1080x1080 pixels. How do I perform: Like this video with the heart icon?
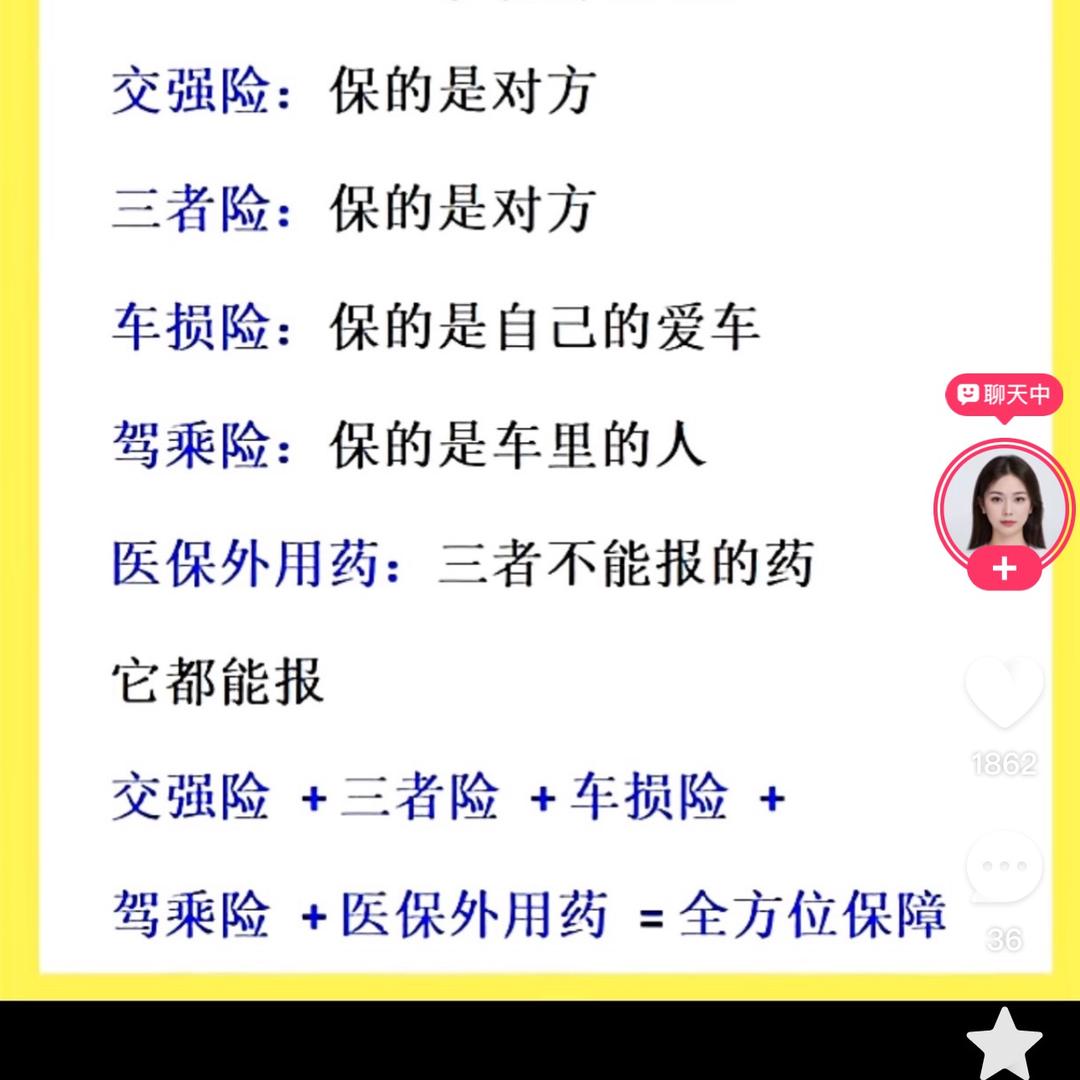[1004, 692]
